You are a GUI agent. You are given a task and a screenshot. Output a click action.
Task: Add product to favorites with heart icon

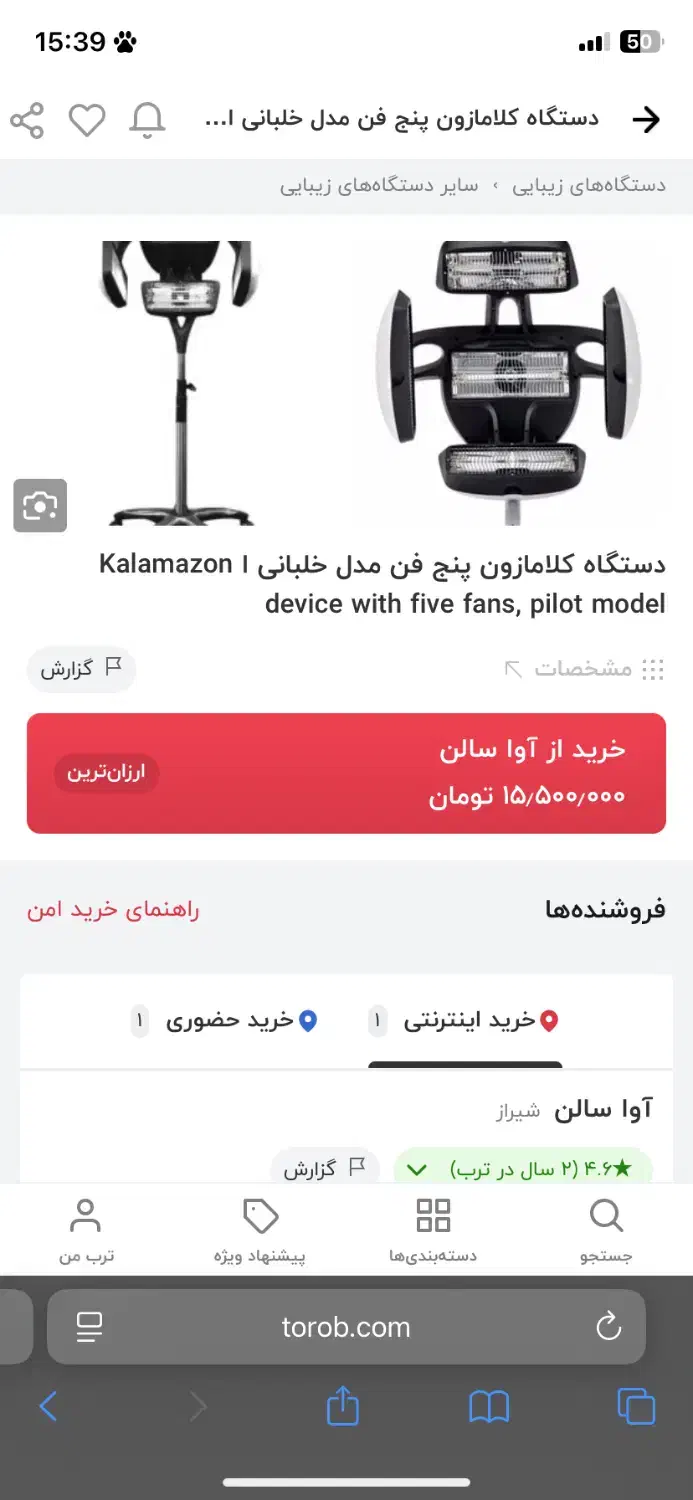pyautogui.click(x=87, y=120)
